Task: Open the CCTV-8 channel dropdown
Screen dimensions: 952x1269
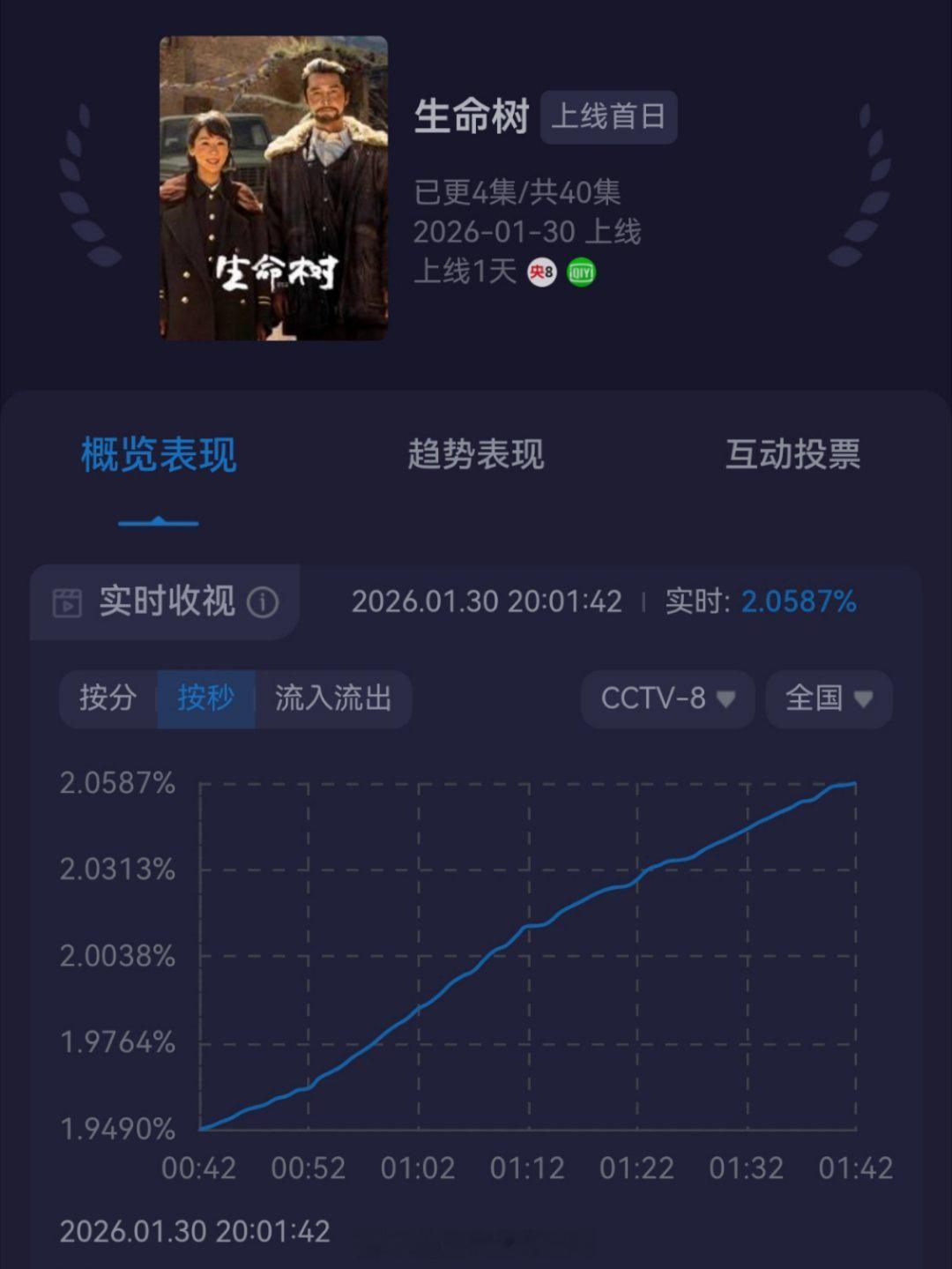Action: pyautogui.click(x=667, y=698)
